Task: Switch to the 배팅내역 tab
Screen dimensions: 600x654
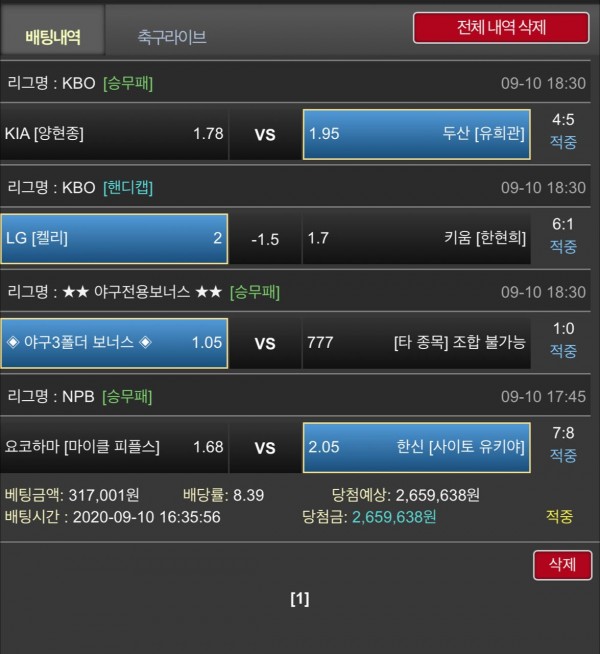Action: pos(52,38)
